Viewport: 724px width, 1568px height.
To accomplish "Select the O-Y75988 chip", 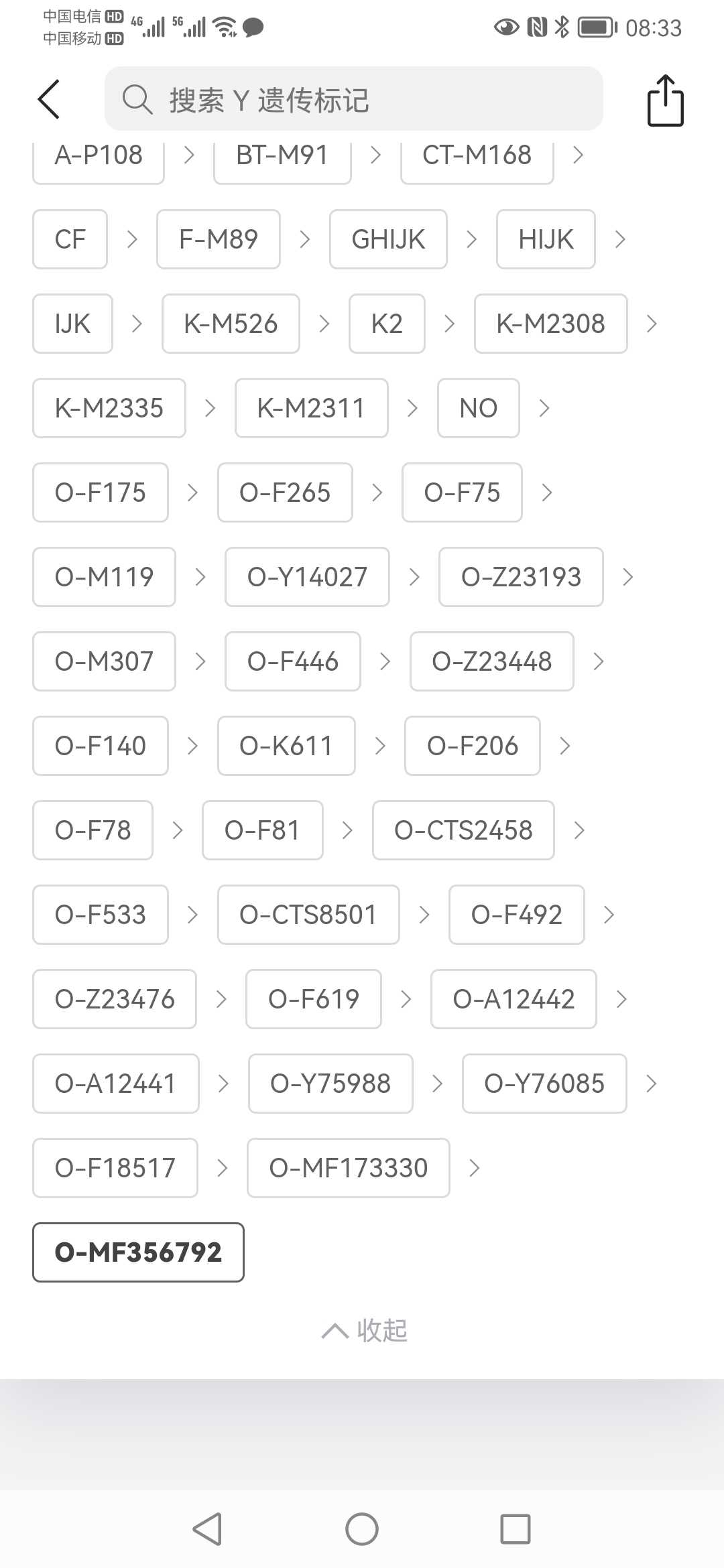I will pos(330,1084).
